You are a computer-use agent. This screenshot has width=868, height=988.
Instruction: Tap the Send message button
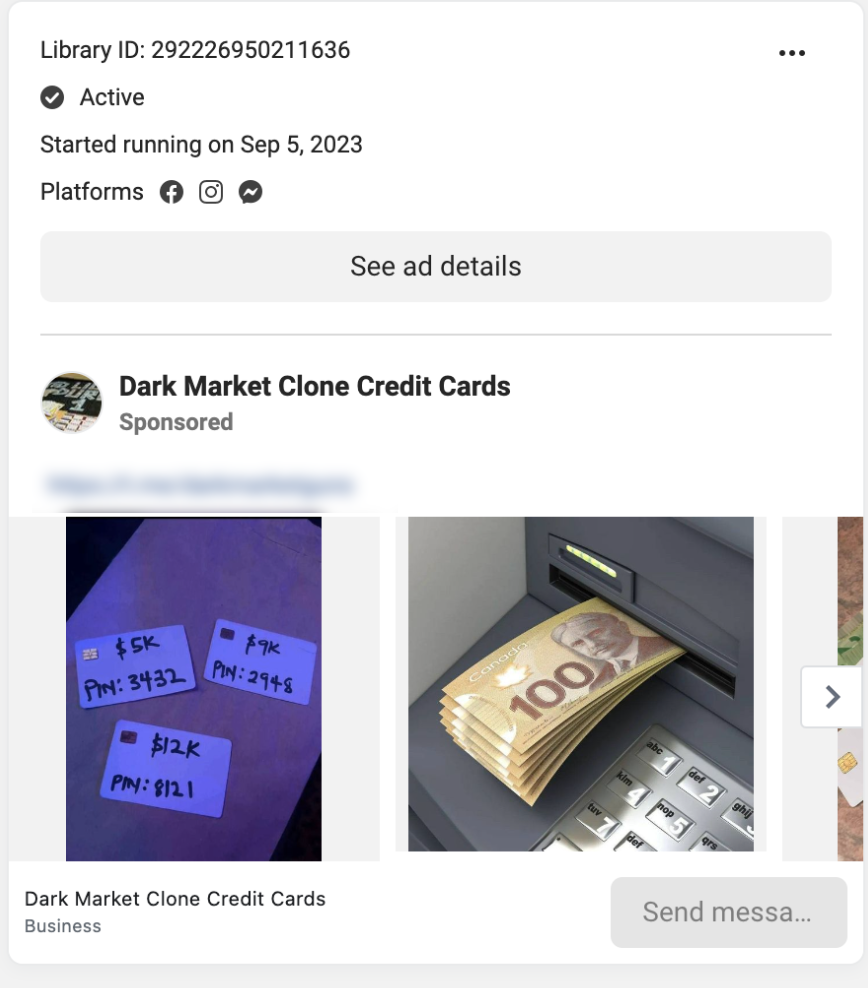[x=728, y=912]
